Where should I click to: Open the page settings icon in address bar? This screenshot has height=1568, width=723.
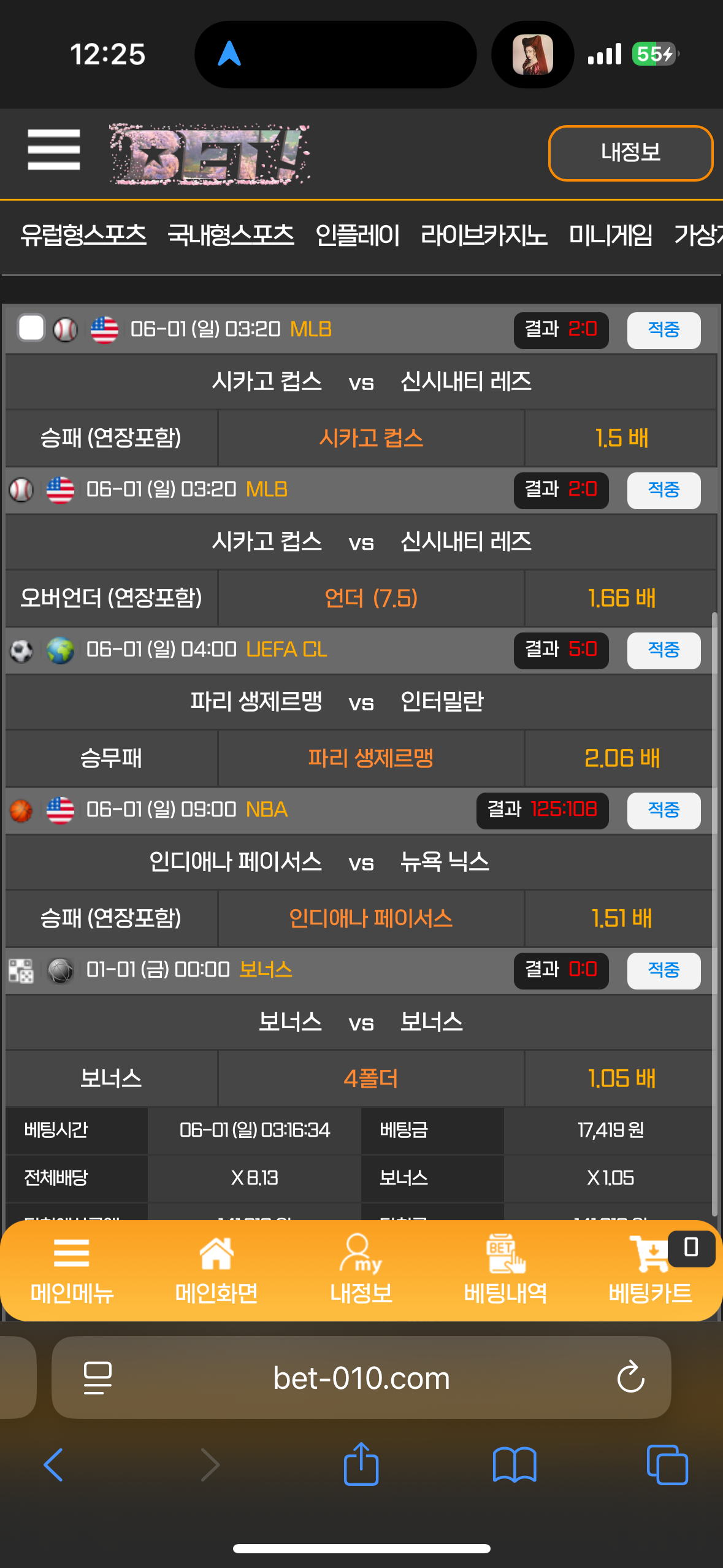[x=98, y=1378]
